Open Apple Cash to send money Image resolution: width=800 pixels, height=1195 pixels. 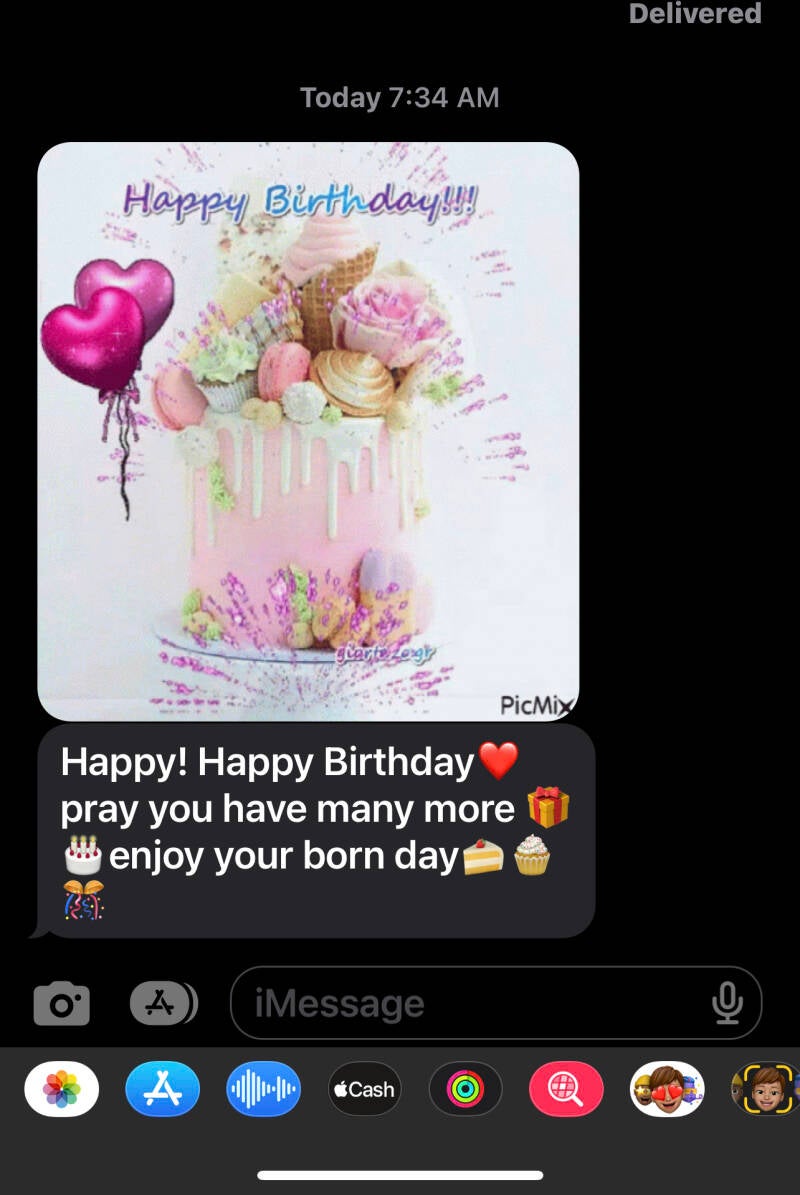tap(364, 1089)
